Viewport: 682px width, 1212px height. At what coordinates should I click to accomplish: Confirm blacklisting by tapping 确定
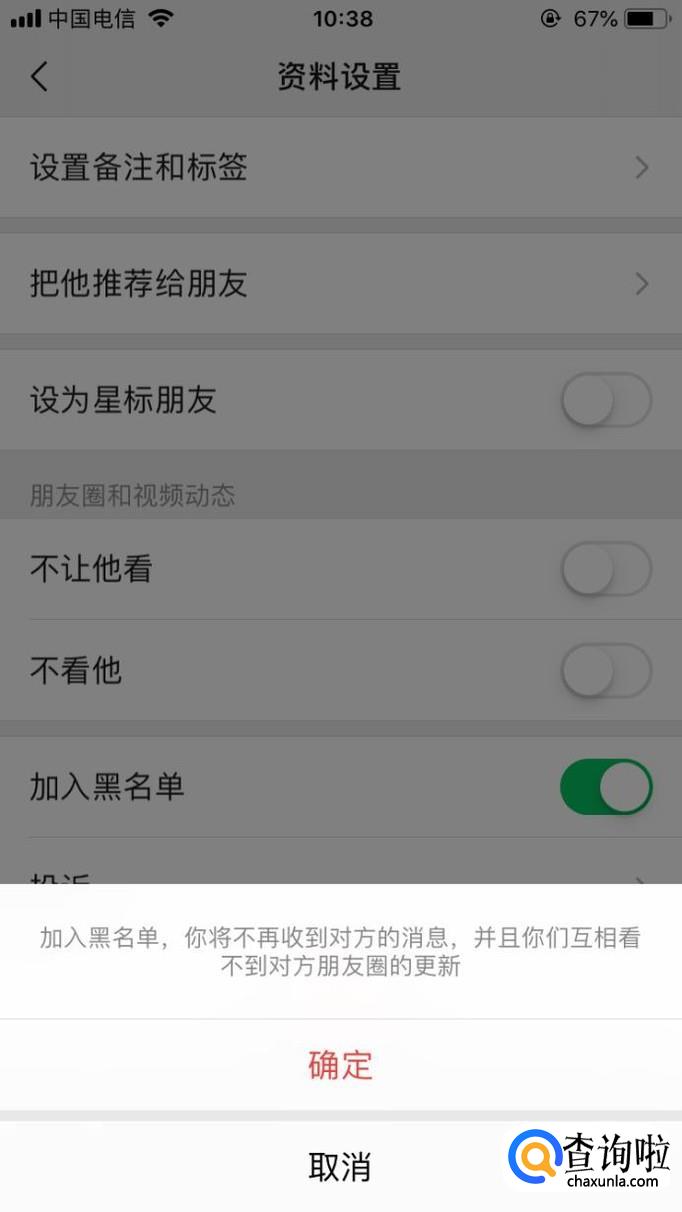(x=341, y=1065)
